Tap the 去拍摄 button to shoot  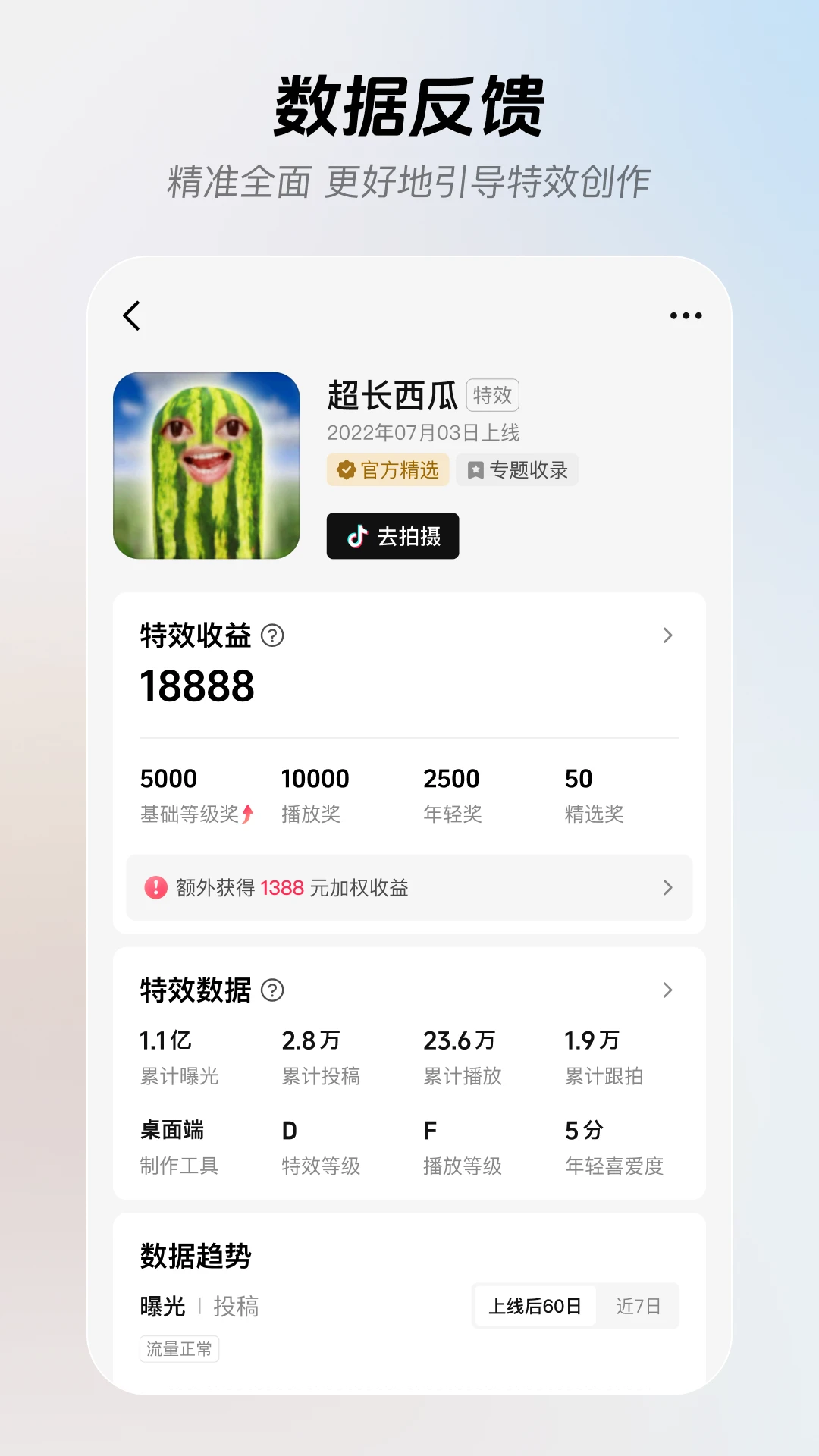[392, 536]
